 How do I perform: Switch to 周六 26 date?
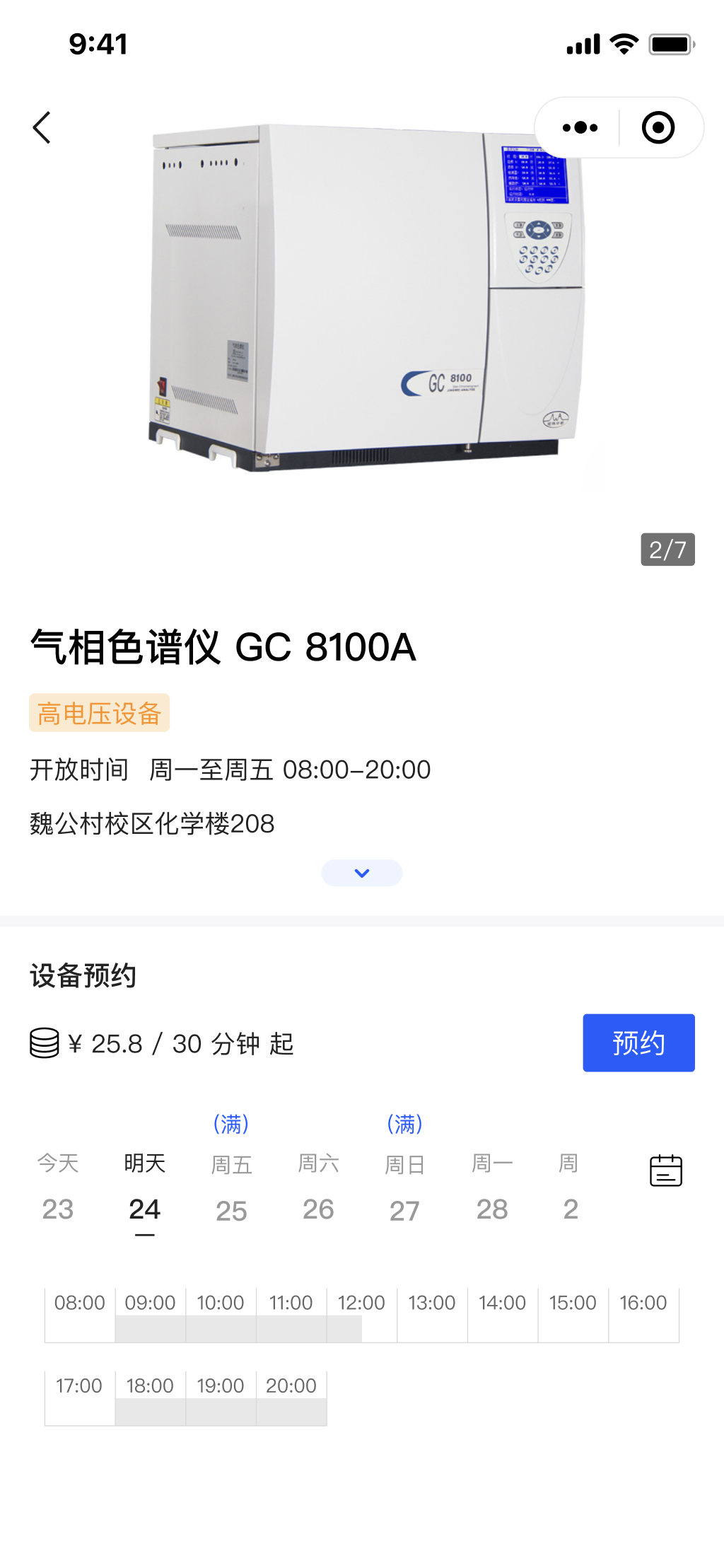(x=318, y=1188)
